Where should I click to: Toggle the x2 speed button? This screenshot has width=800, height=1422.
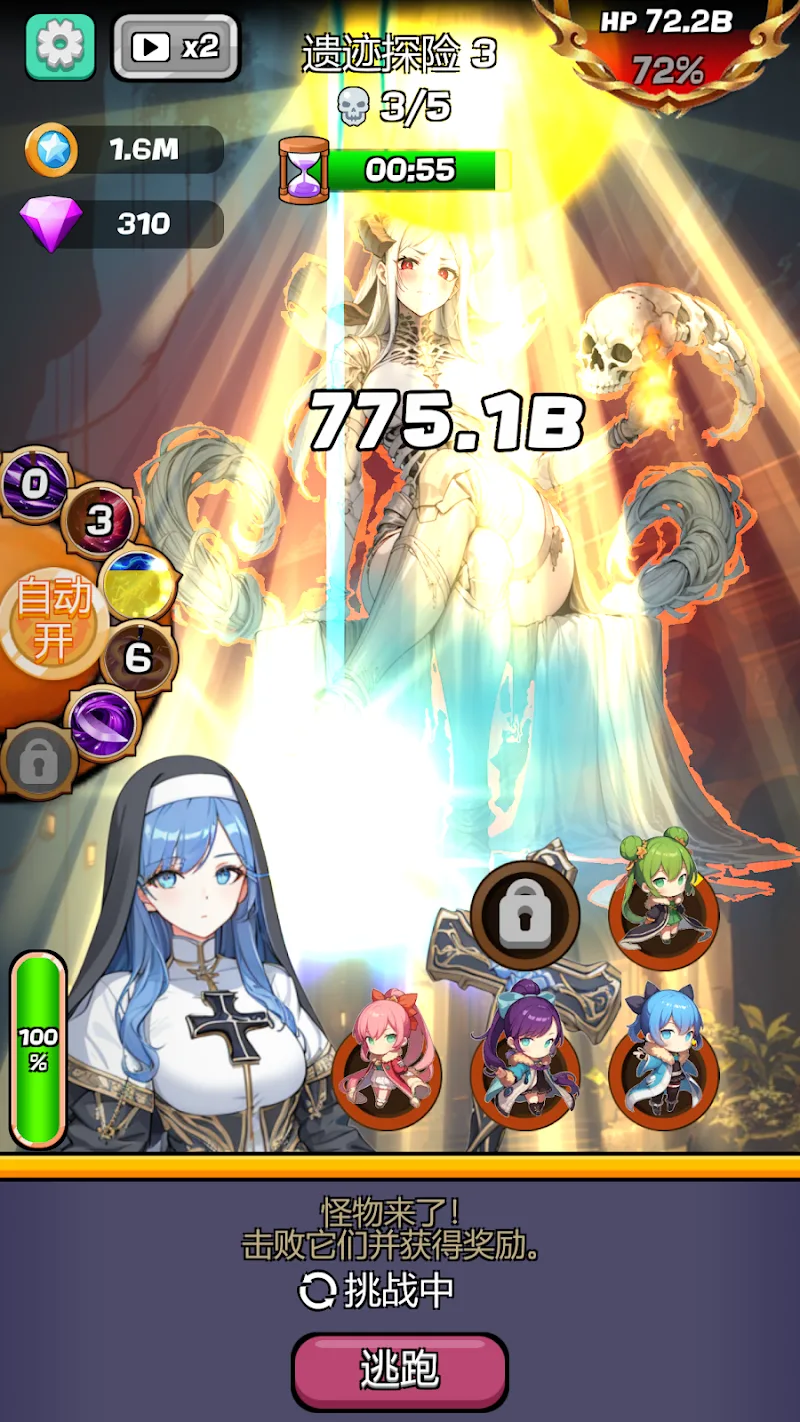click(176, 47)
